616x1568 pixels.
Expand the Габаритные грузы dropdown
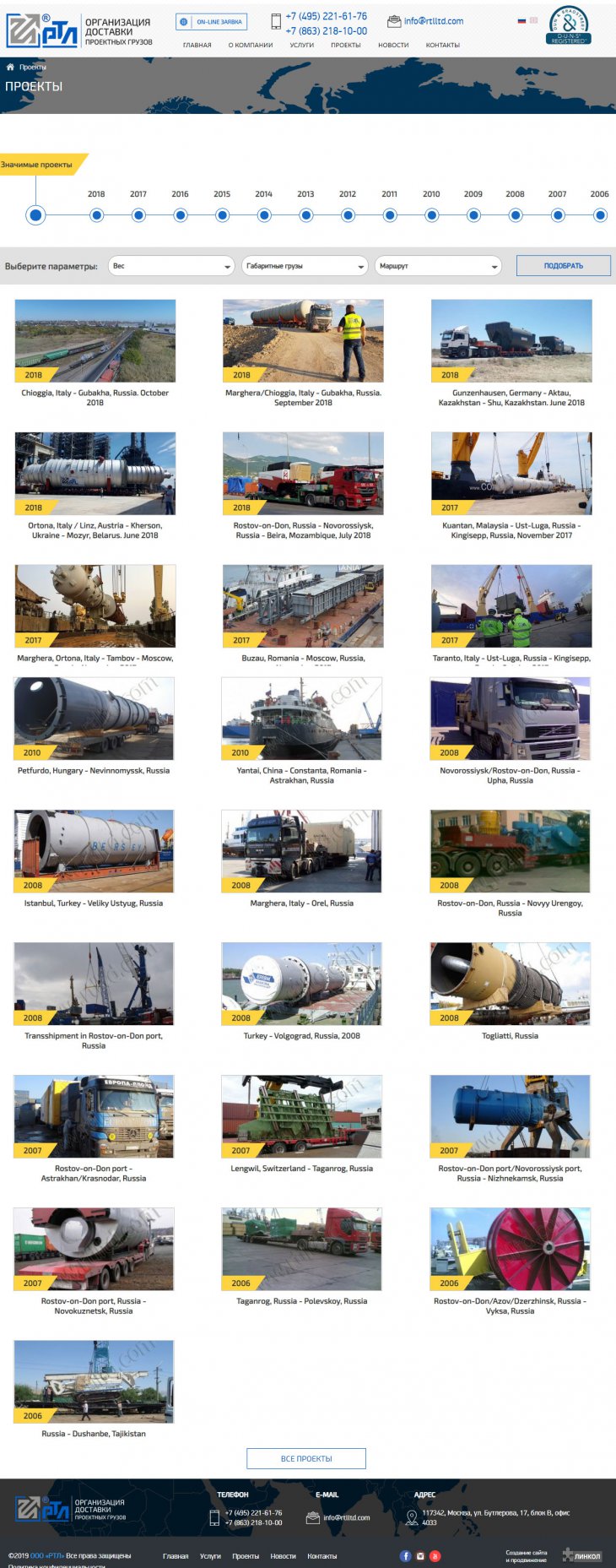coord(305,266)
